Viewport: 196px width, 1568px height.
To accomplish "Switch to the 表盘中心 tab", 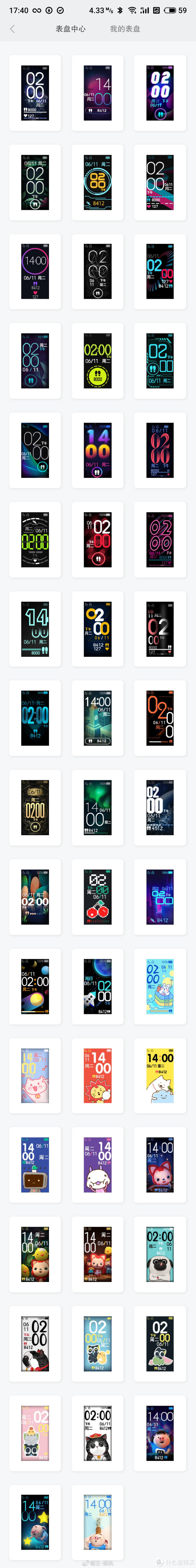I will point(70,28).
